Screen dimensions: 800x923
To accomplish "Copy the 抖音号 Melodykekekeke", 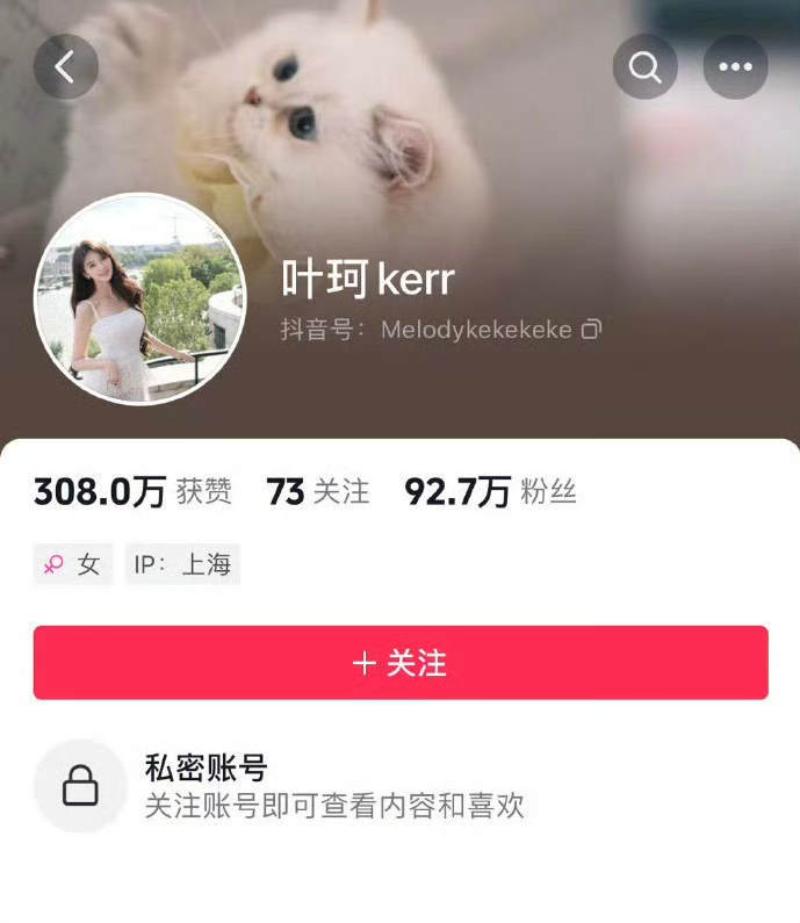I will (x=591, y=330).
